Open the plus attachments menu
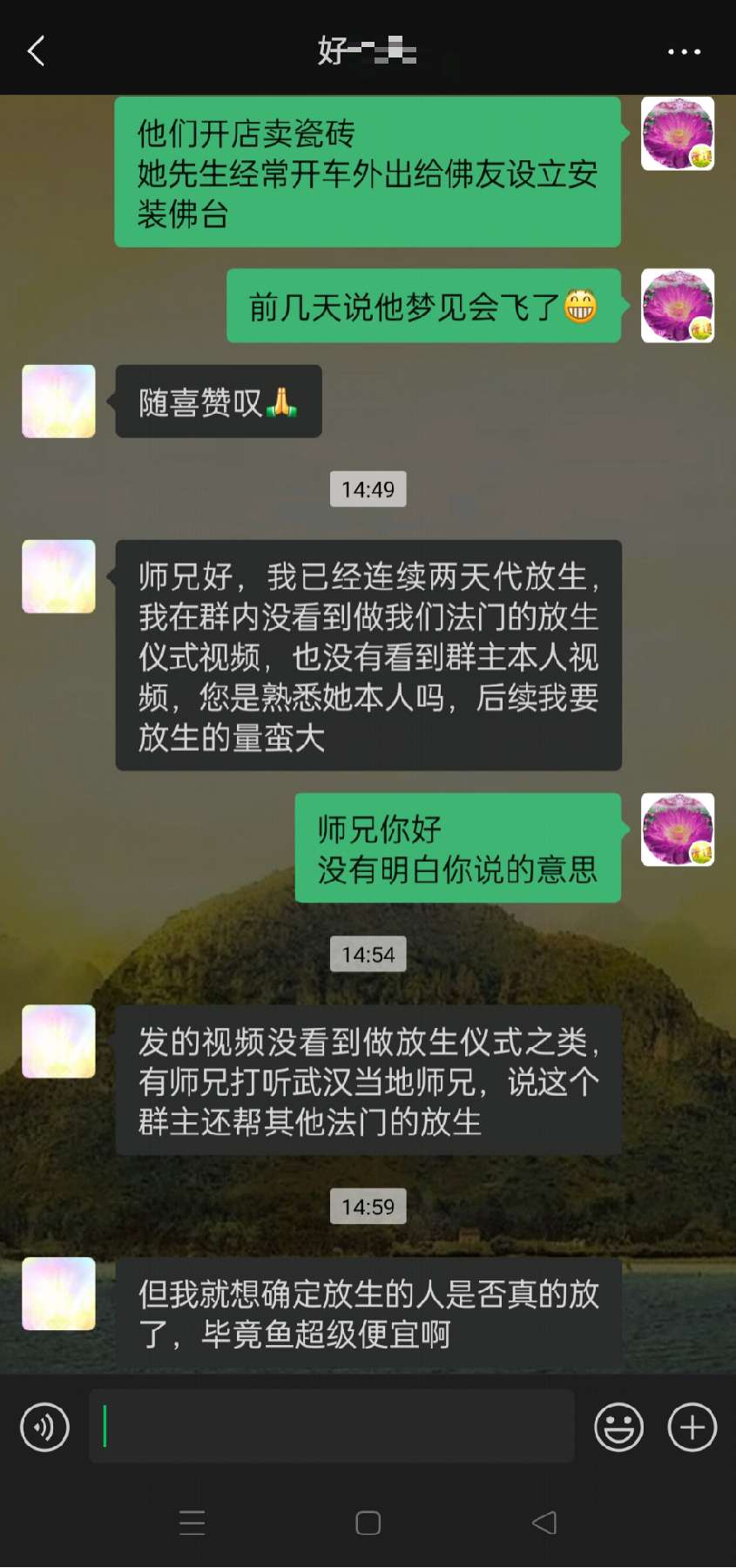The height and width of the screenshot is (1568, 736). coord(692,1427)
